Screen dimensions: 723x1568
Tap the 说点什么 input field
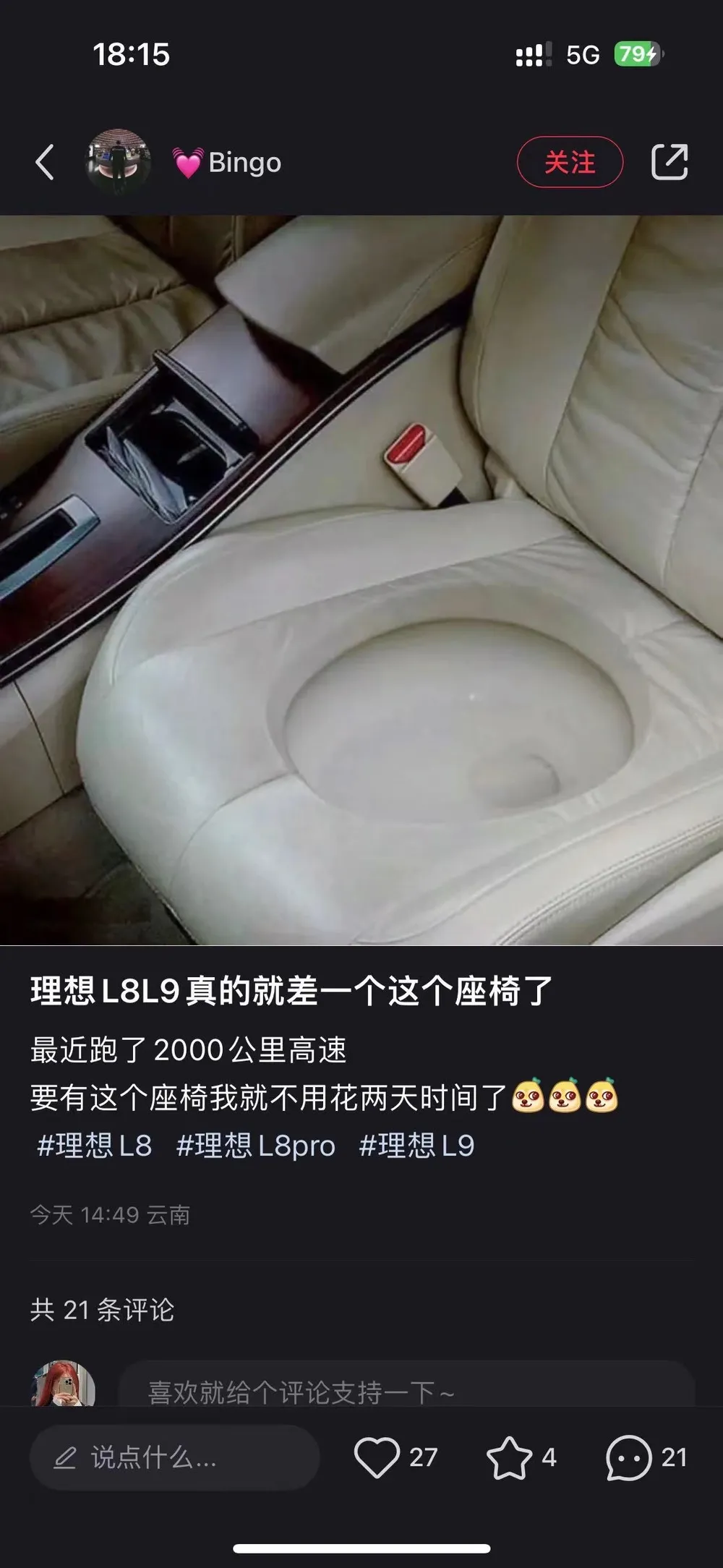[x=174, y=1457]
